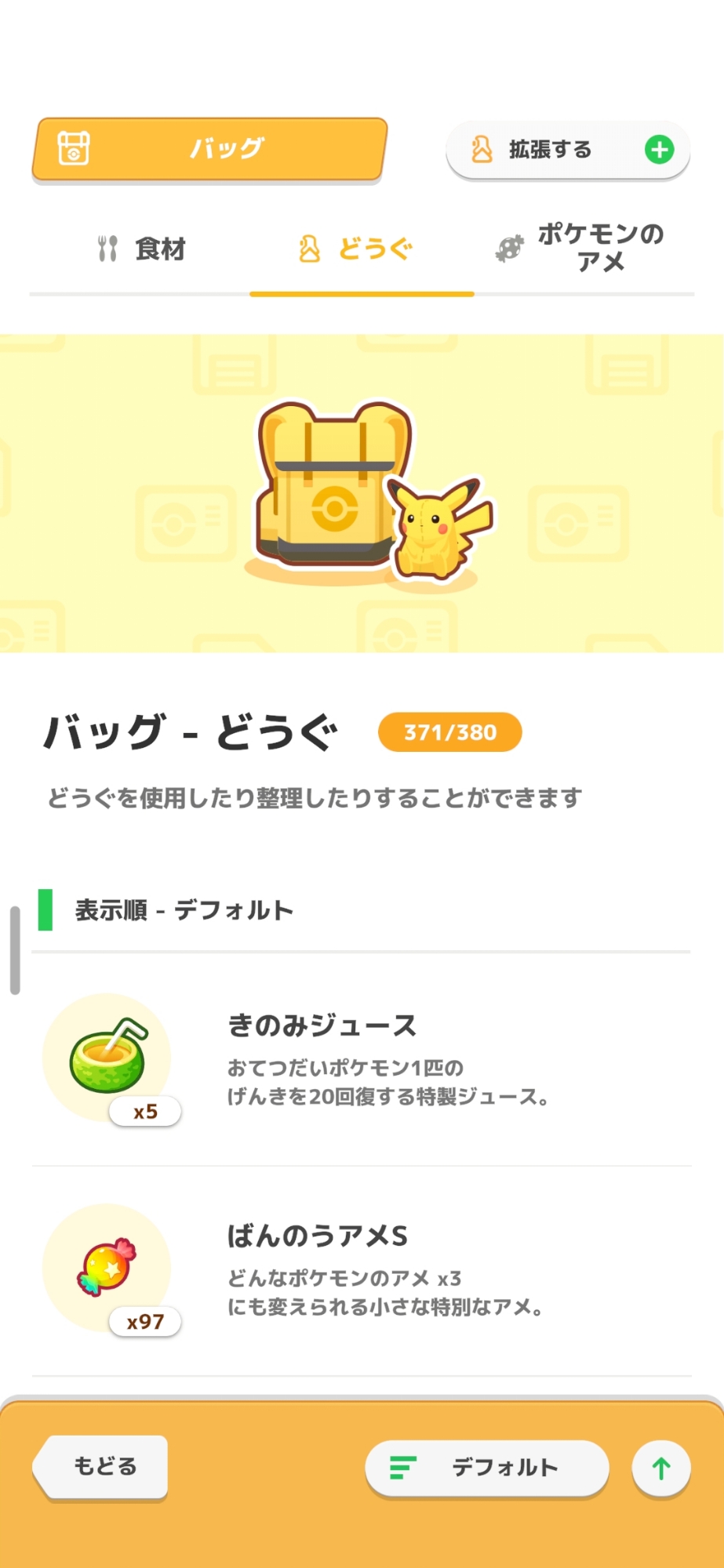This screenshot has height=1568, width=724.
Task: Select the どうぐ items tab
Action: [x=362, y=249]
